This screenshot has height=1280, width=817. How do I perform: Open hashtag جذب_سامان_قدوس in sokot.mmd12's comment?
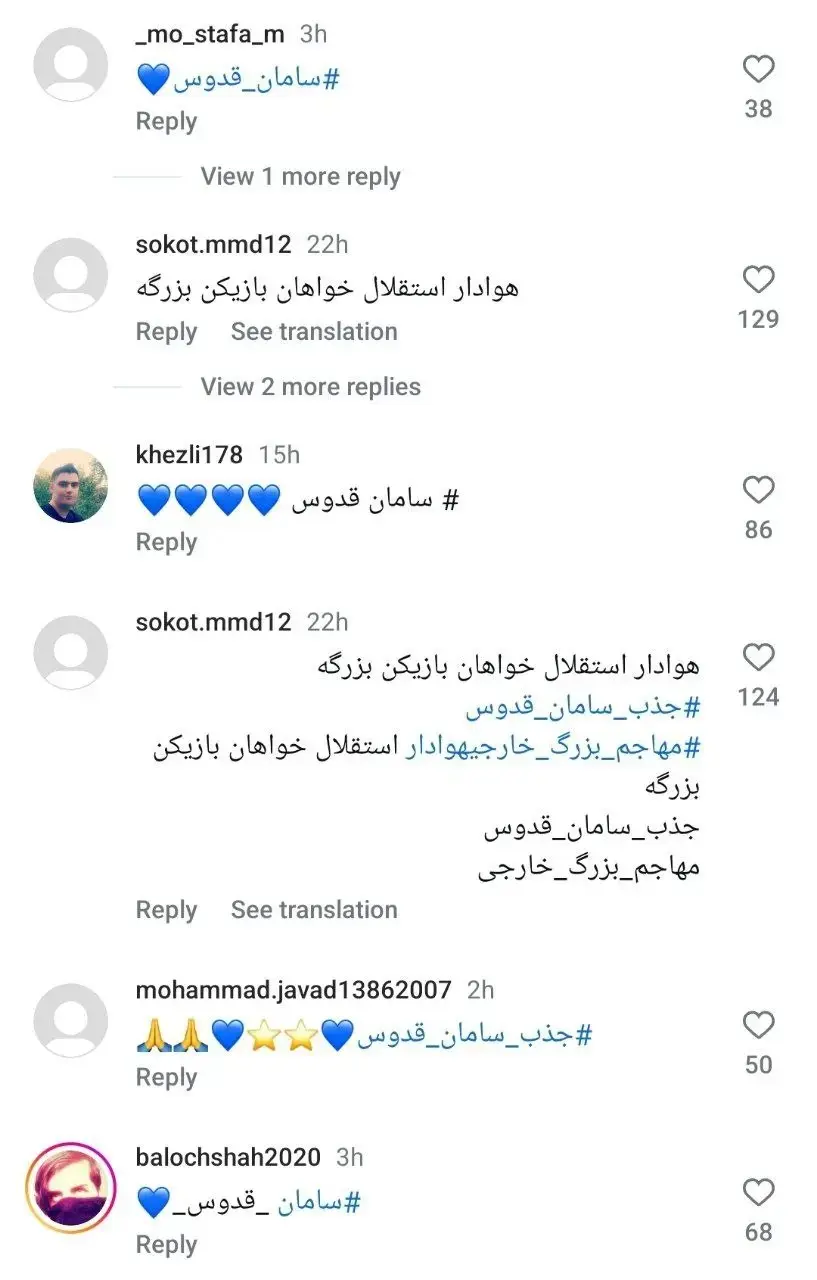point(583,709)
